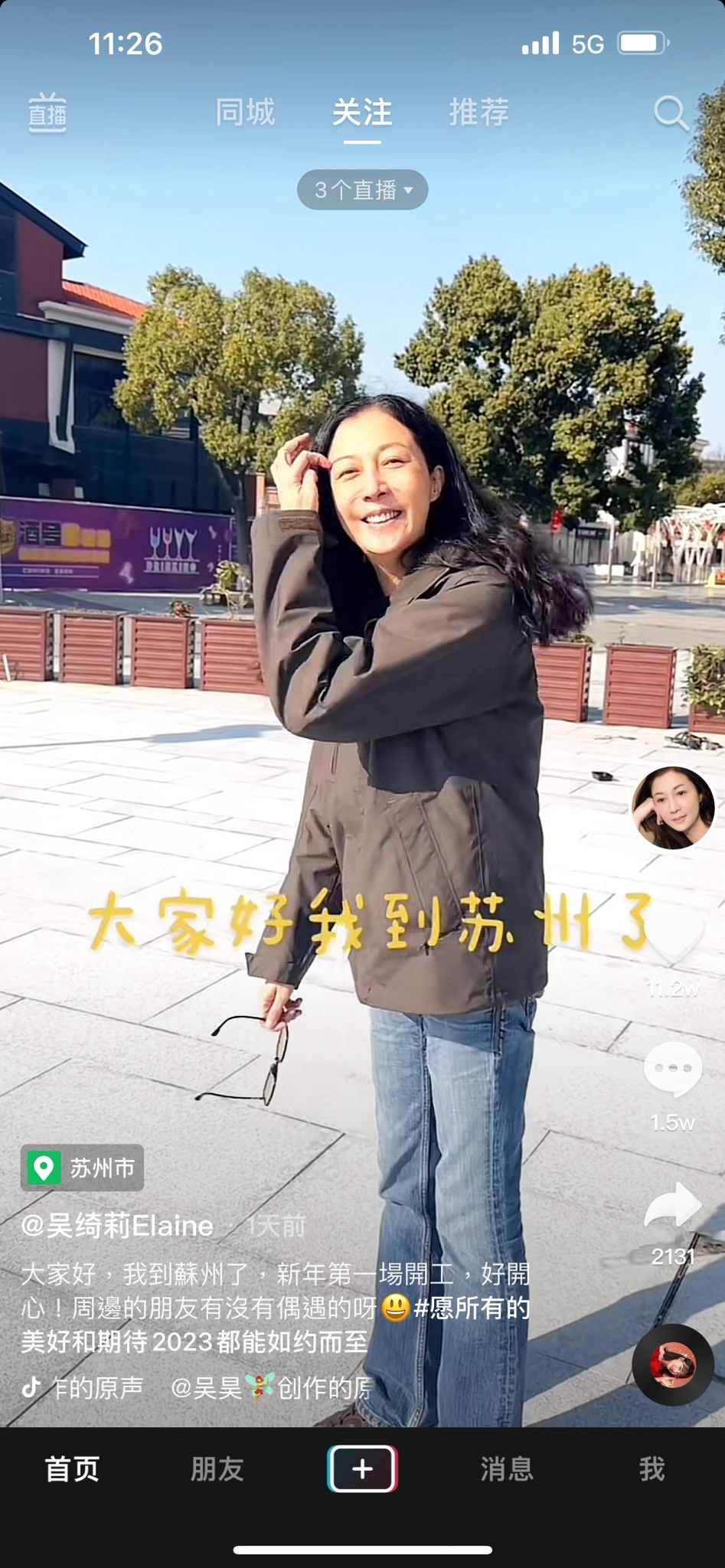Open the 消息 tab
Viewport: 725px width, 1568px height.
click(507, 1469)
